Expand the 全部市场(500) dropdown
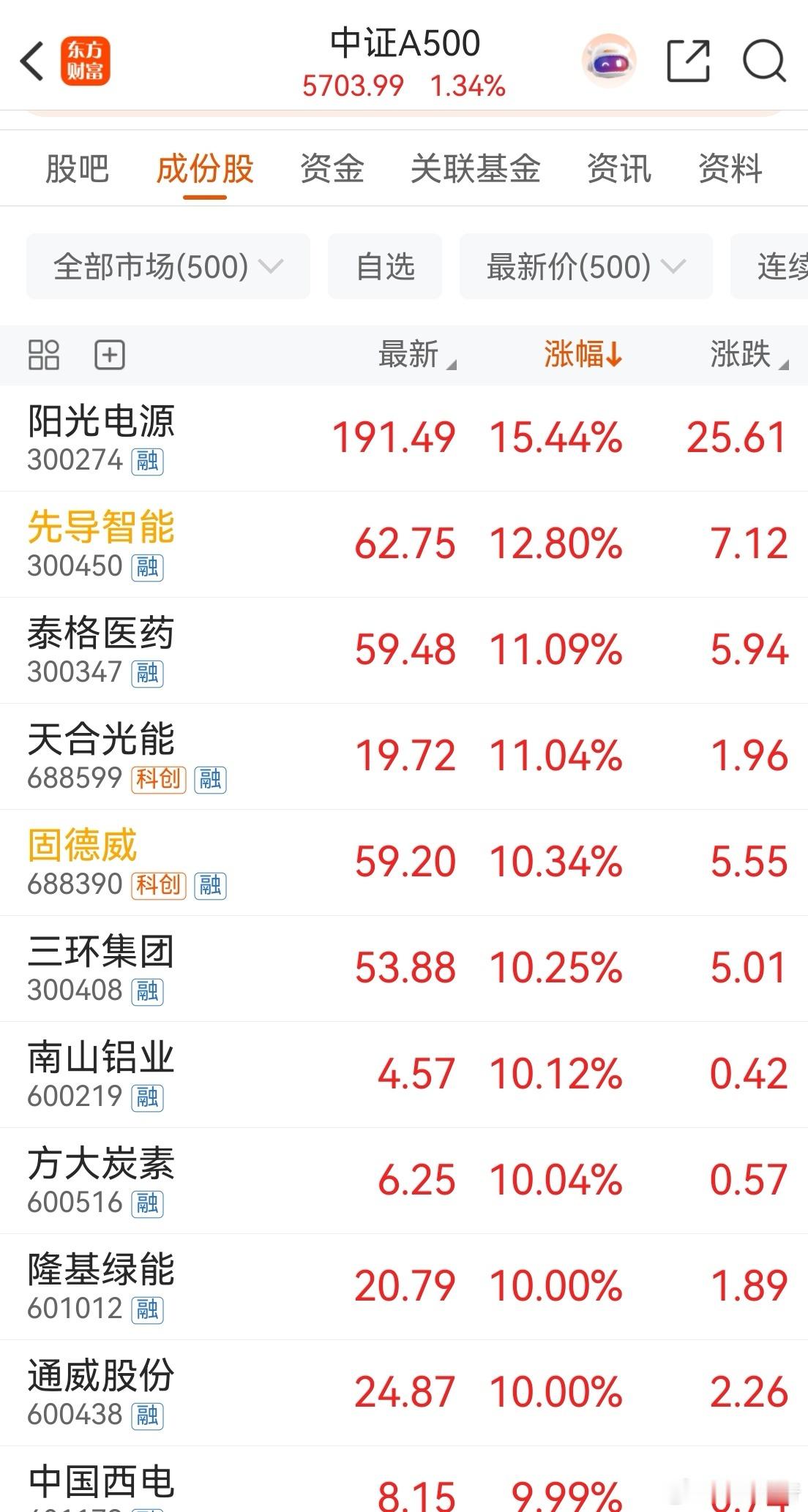The width and height of the screenshot is (808, 1512). tap(167, 266)
